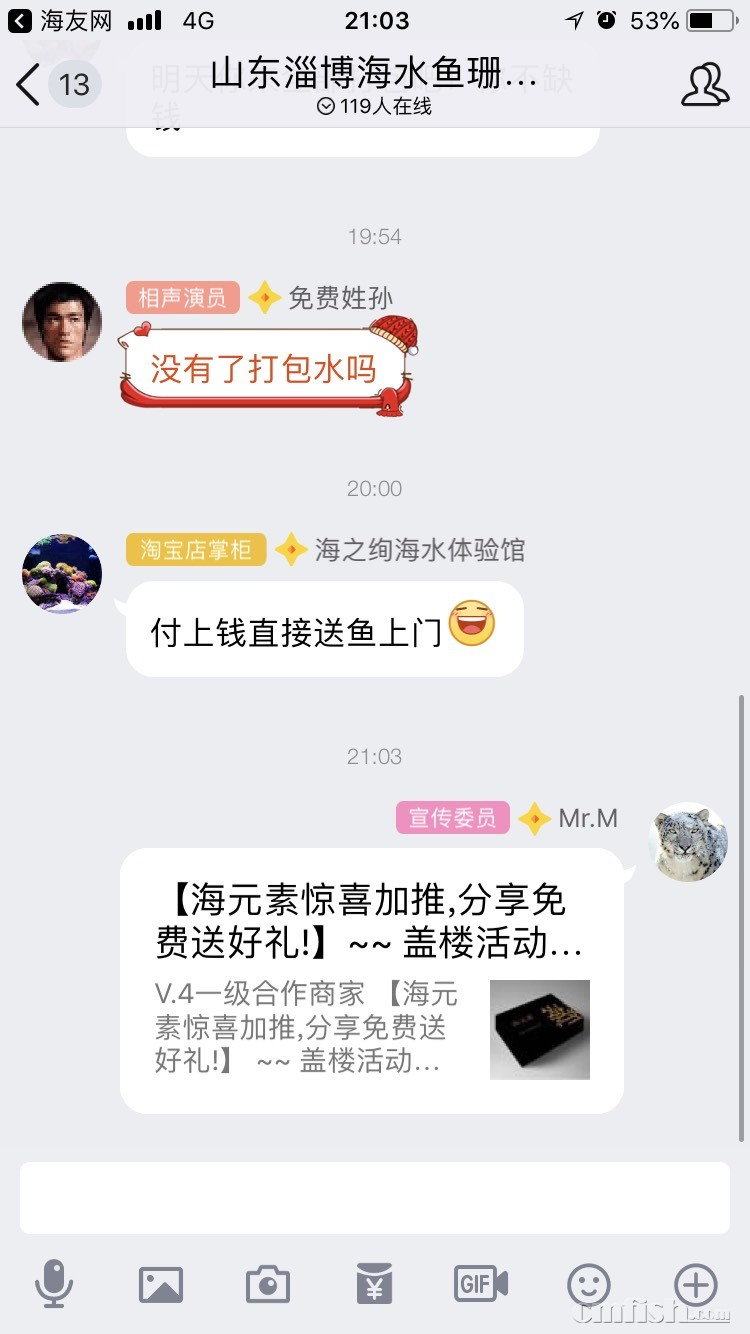Tap the plus icon for more attachments
The height and width of the screenshot is (1334, 750).
pos(695,1286)
